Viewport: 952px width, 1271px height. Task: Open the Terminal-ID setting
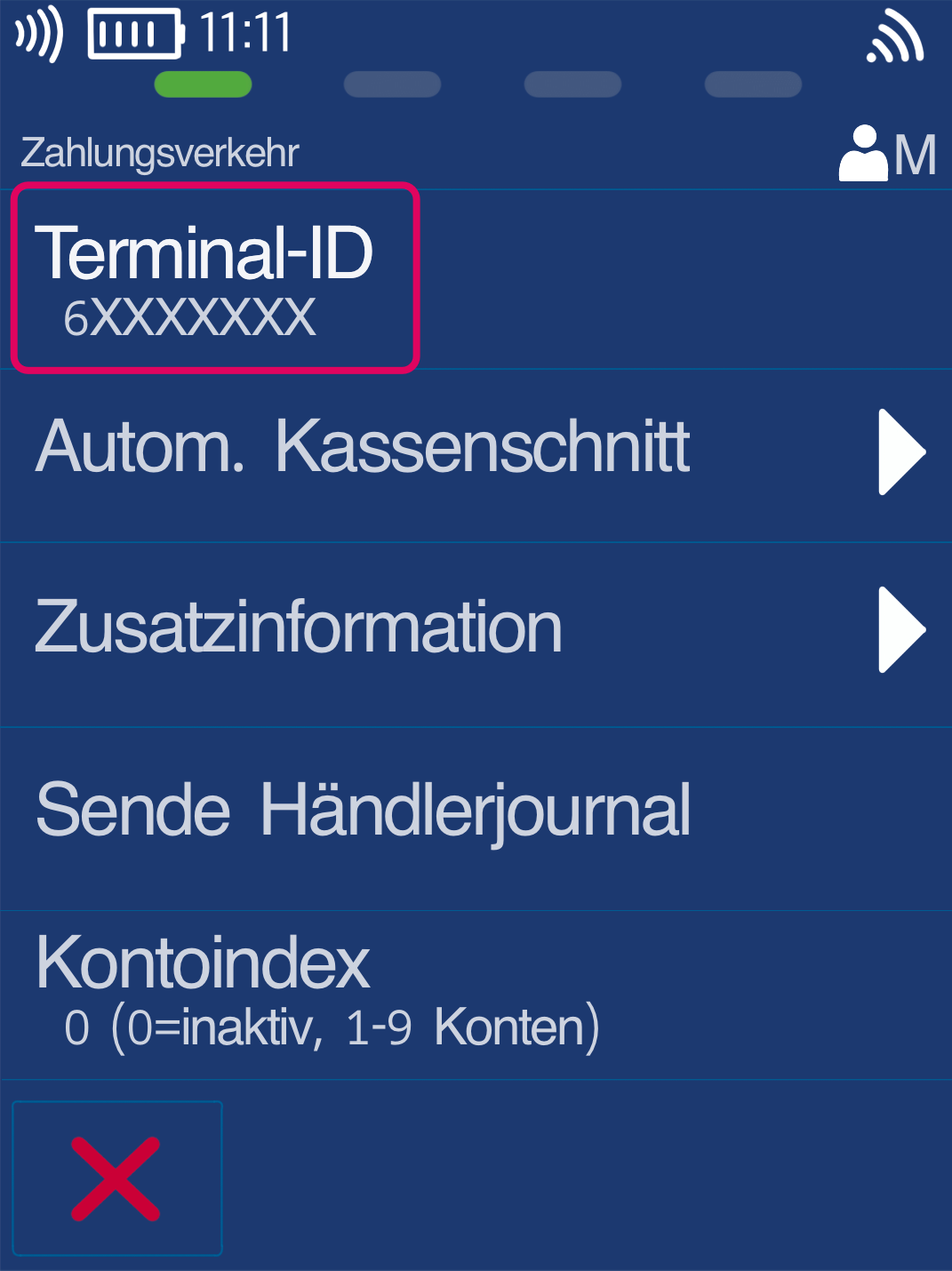pyautogui.click(x=213, y=277)
